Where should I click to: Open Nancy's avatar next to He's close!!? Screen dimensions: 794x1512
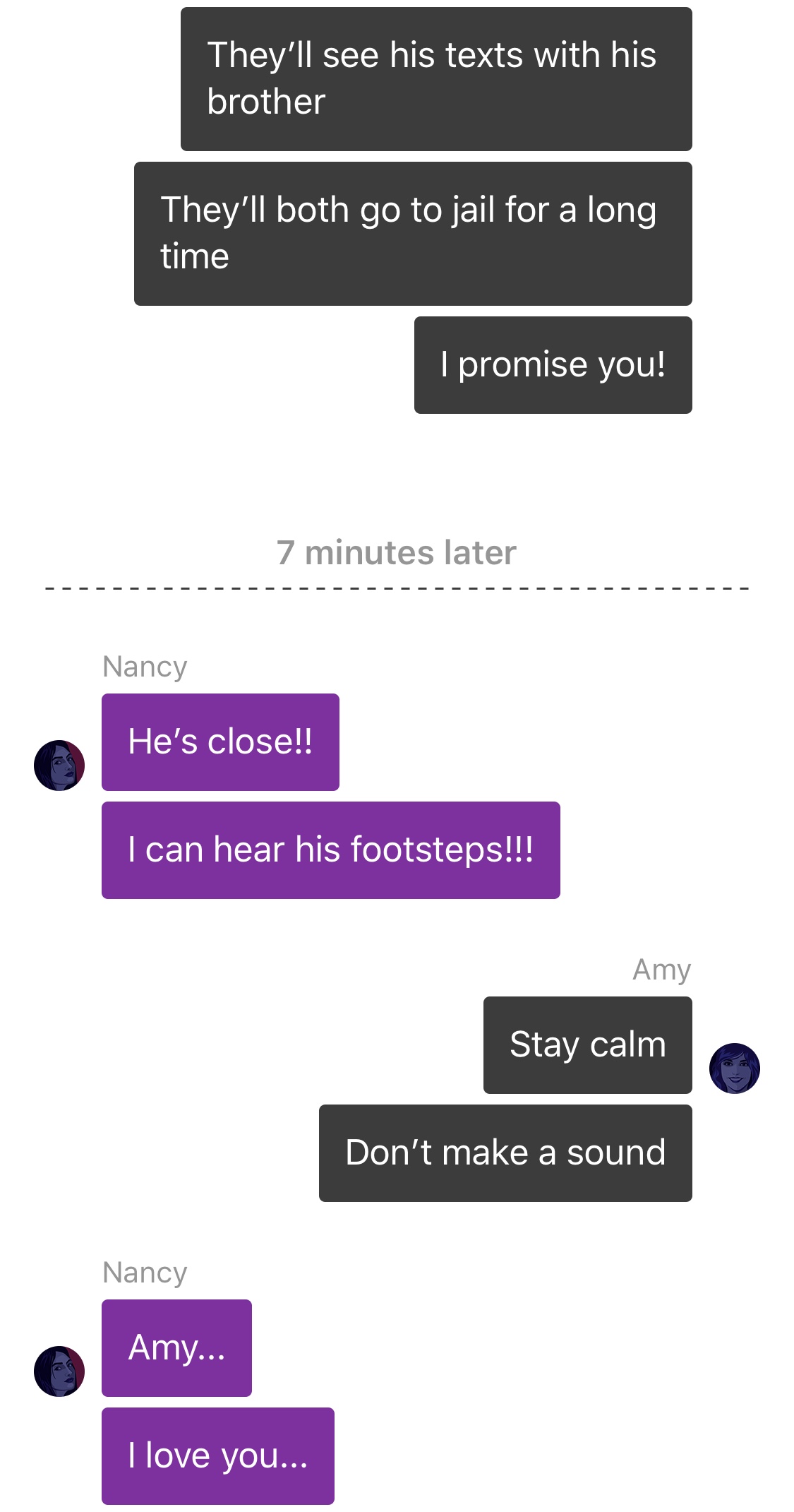click(x=59, y=765)
